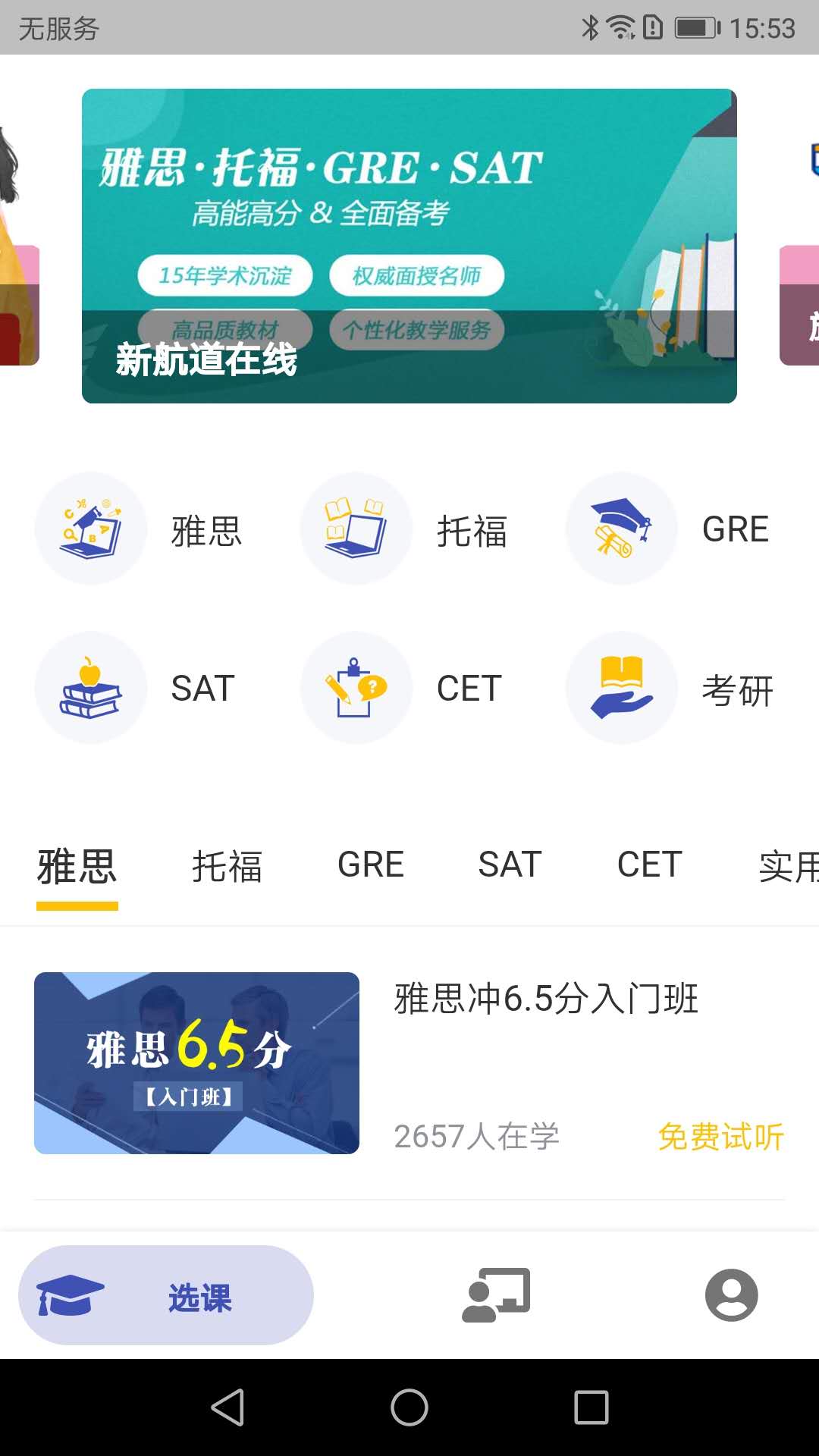Open the CET clipboard icon
Image resolution: width=819 pixels, height=1456 pixels.
(x=356, y=688)
